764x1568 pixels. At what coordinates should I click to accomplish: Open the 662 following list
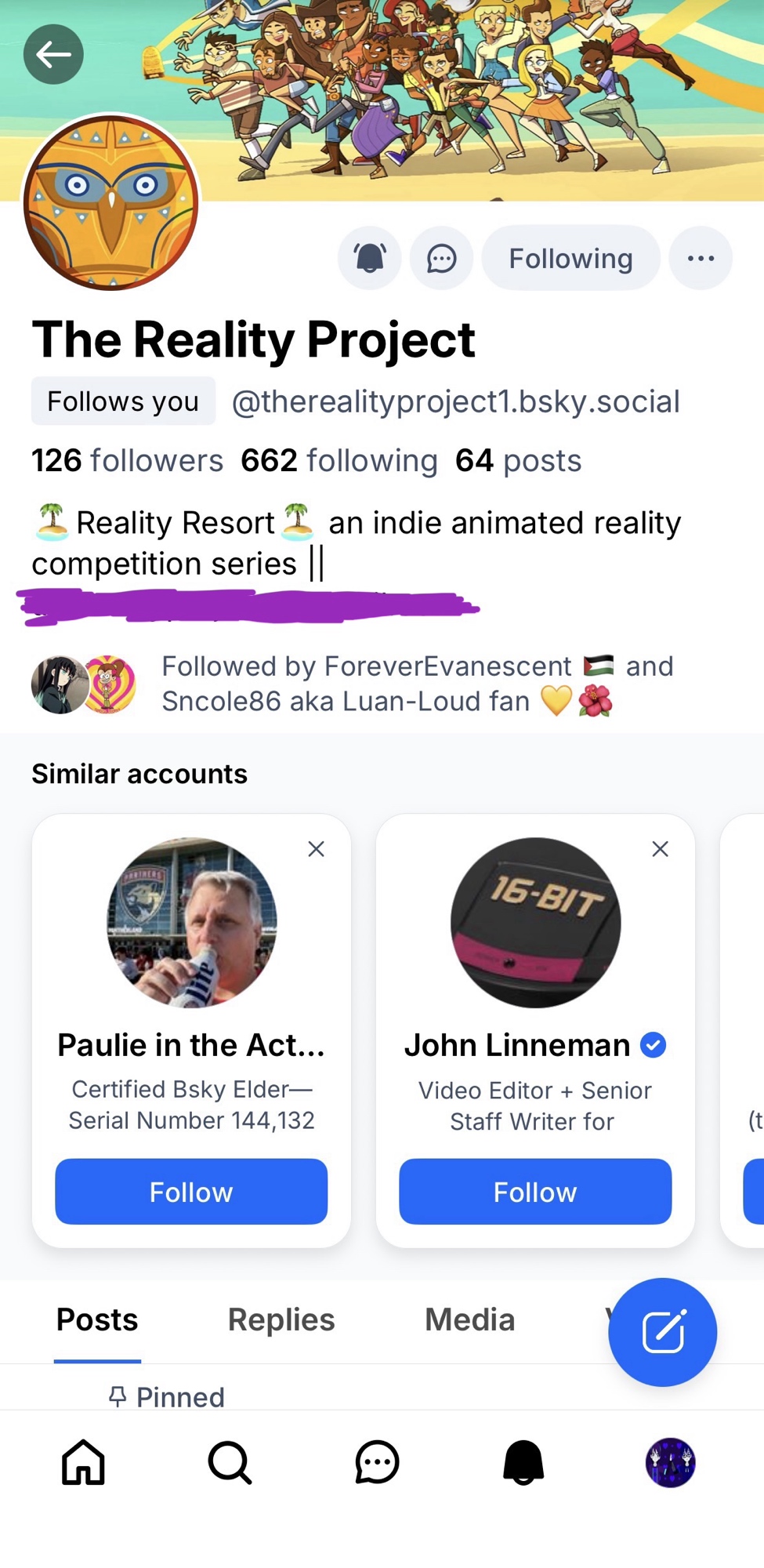tap(339, 460)
